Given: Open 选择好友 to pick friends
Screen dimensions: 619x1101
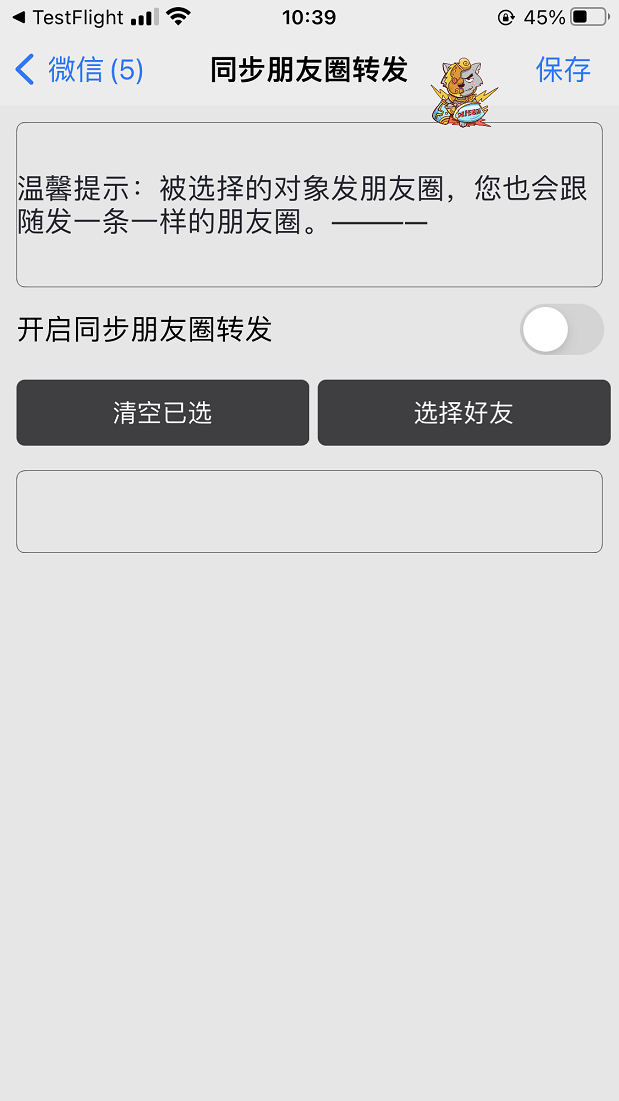Looking at the screenshot, I should tap(464, 413).
